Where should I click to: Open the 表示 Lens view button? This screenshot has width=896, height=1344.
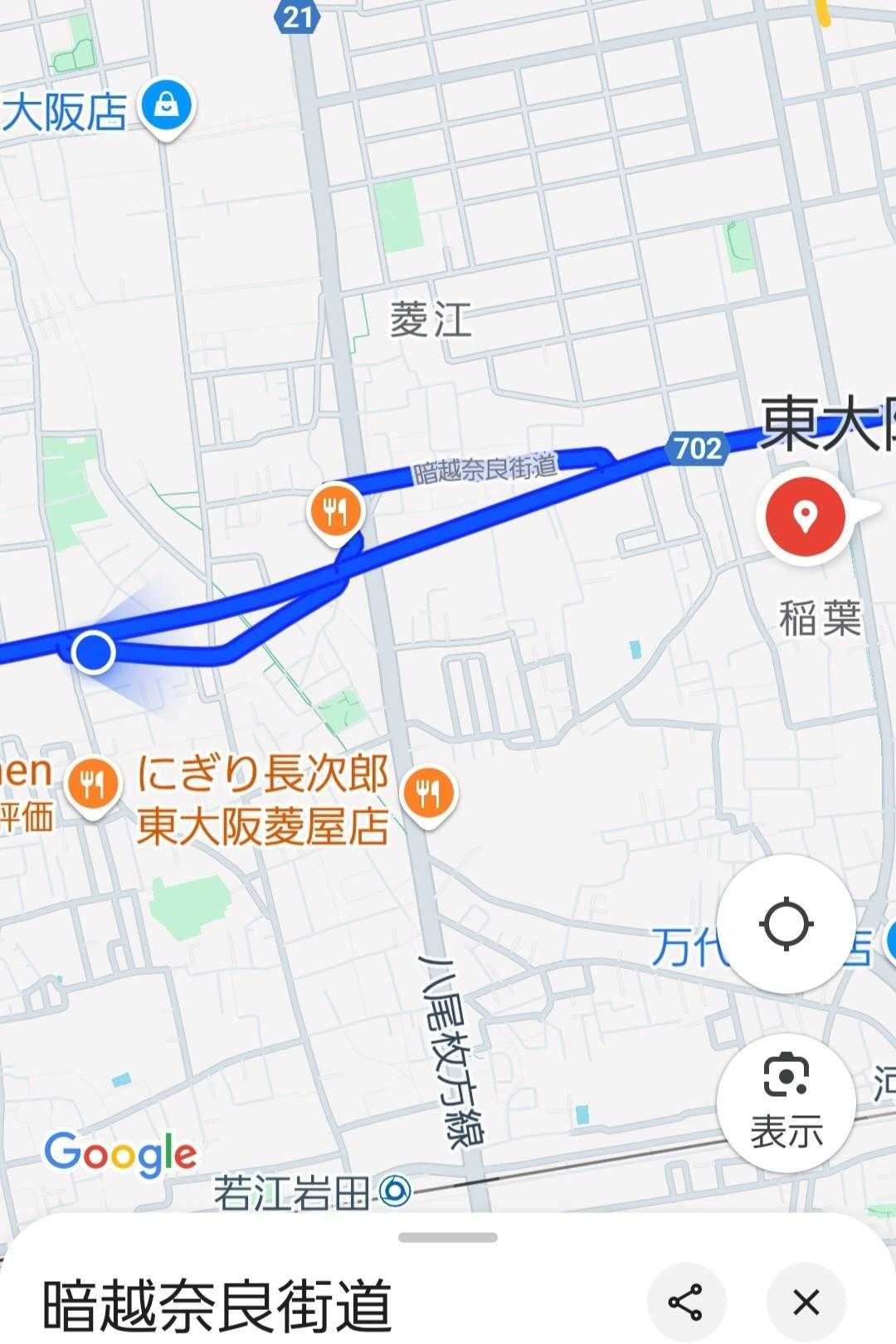tap(786, 1102)
